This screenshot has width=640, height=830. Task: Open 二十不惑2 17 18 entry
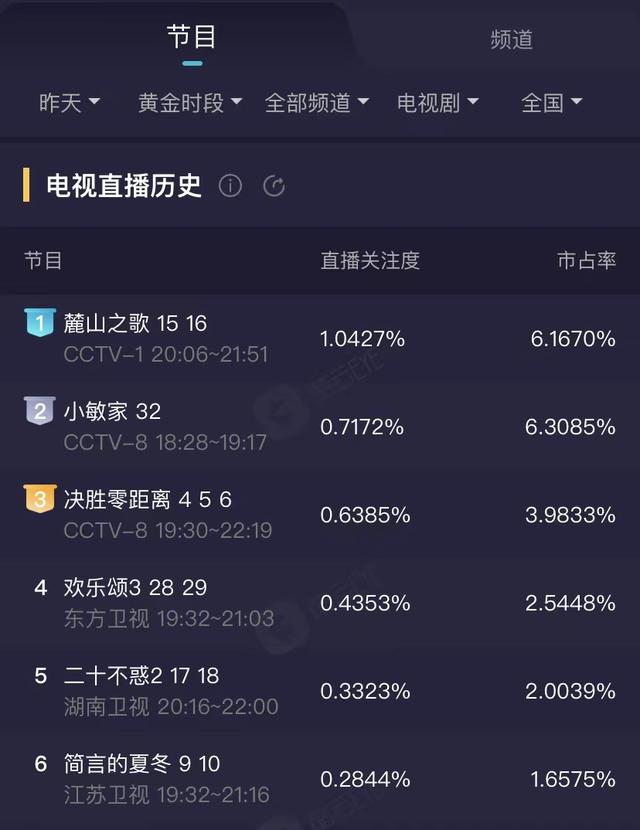[x=141, y=675]
